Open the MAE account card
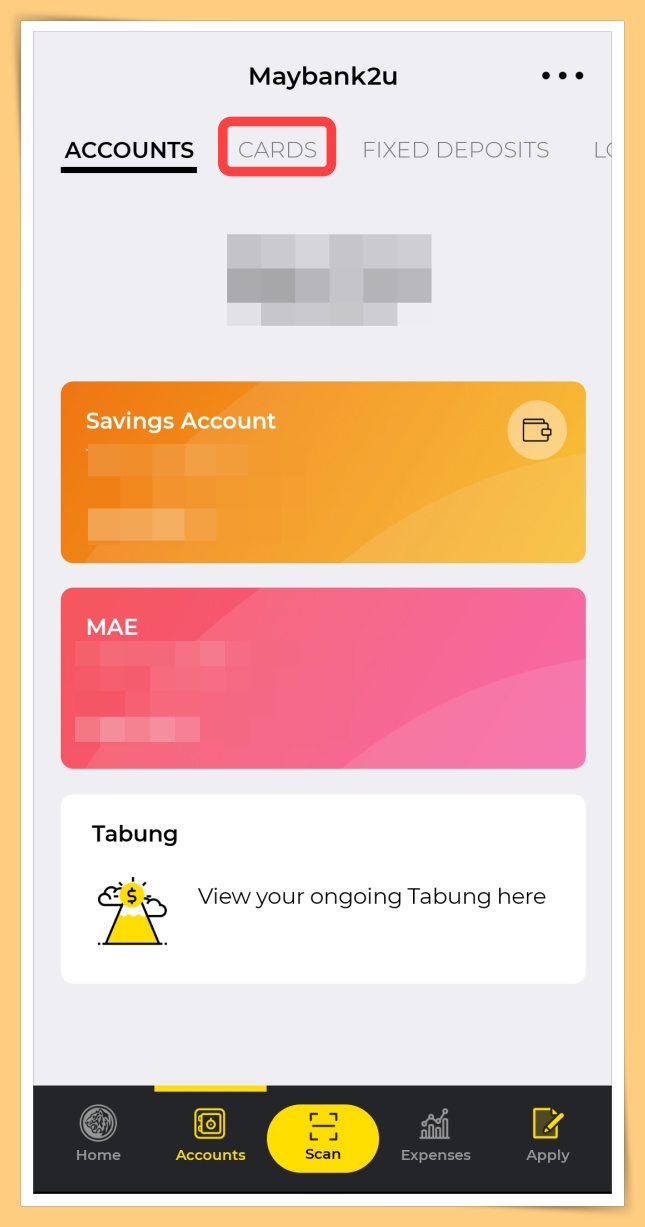 tap(323, 678)
